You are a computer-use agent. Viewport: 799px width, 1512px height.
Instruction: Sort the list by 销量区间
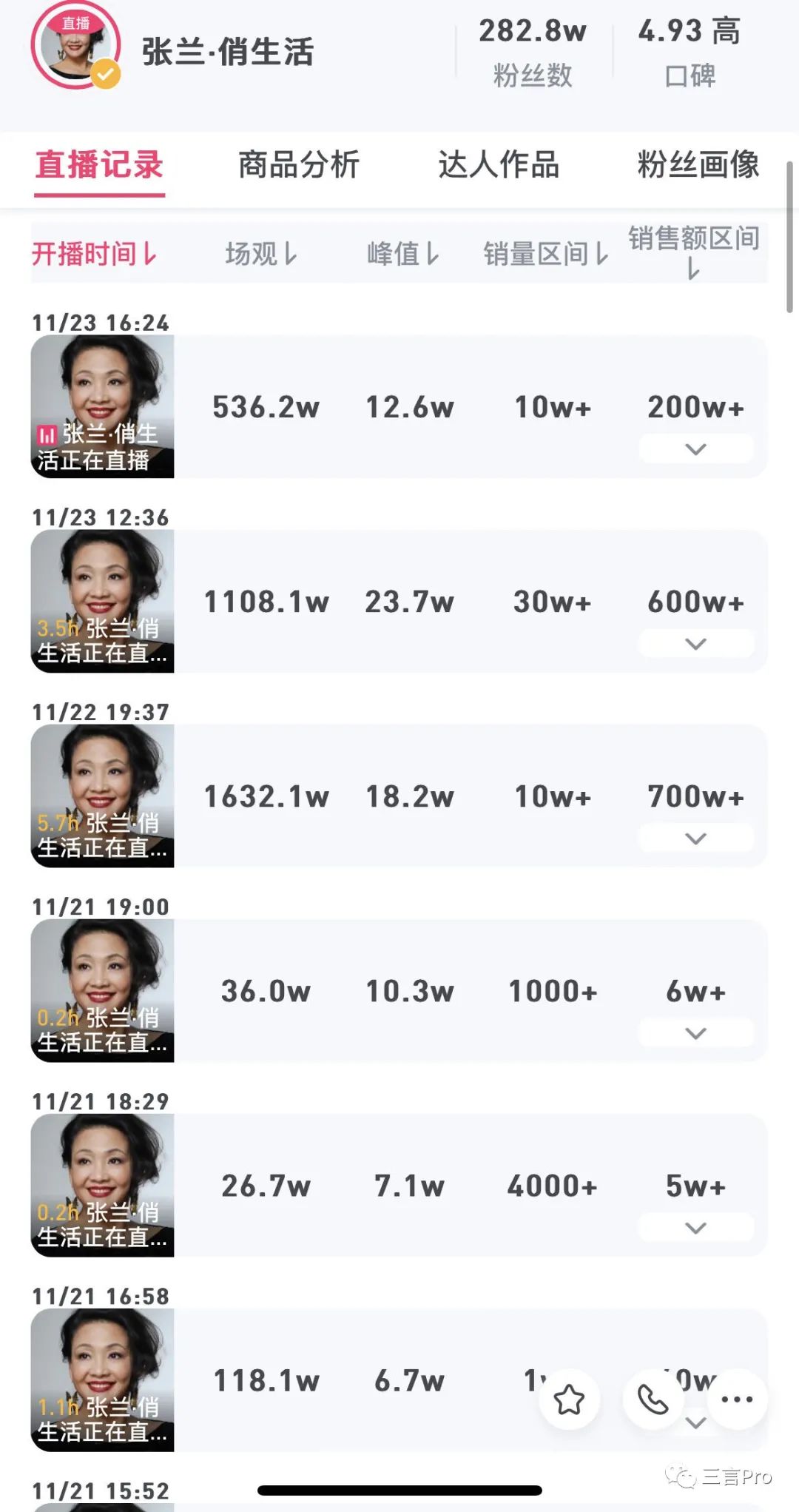coord(546,254)
